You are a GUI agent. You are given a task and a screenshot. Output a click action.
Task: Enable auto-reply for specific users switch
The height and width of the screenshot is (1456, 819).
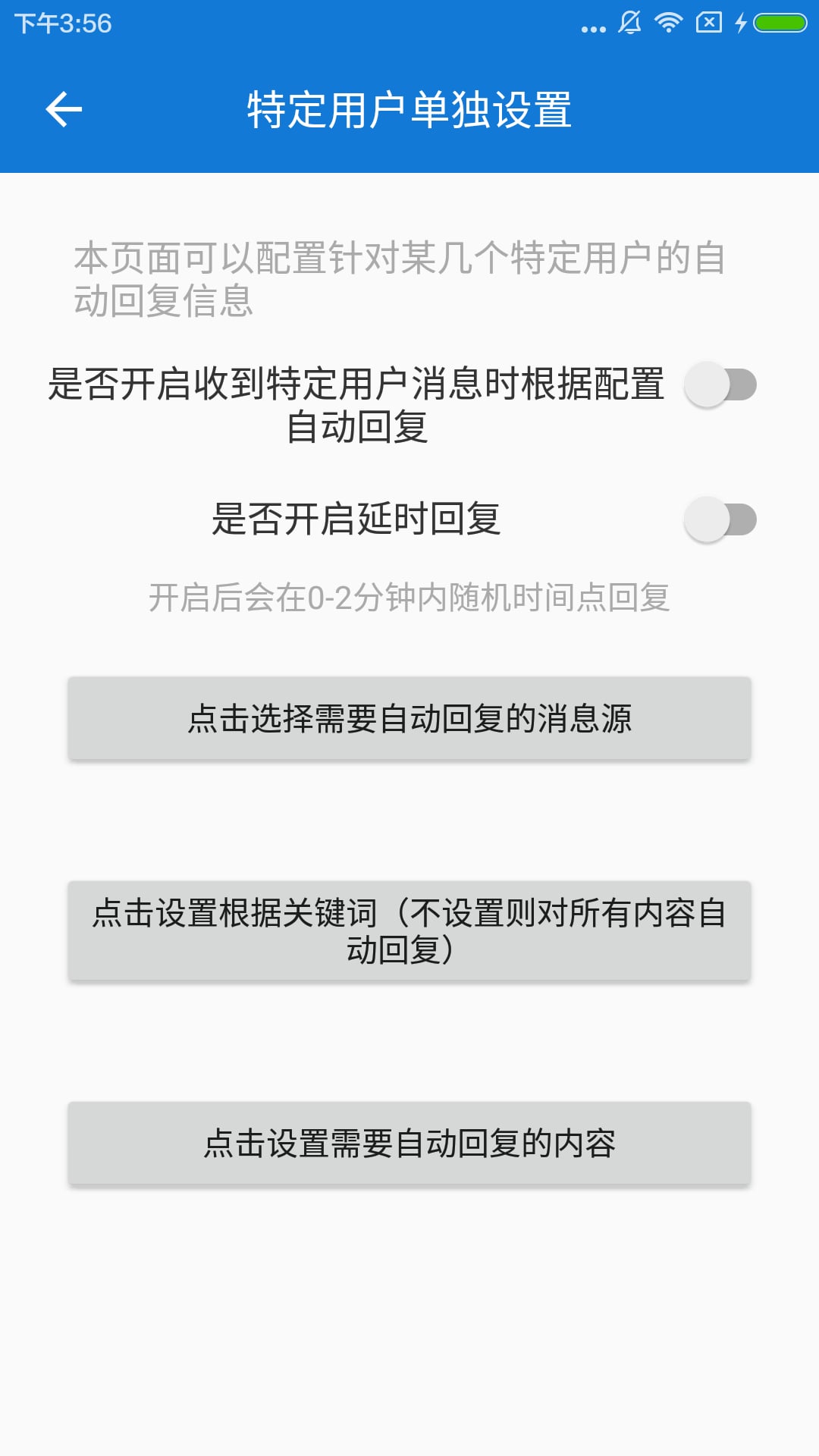click(720, 384)
